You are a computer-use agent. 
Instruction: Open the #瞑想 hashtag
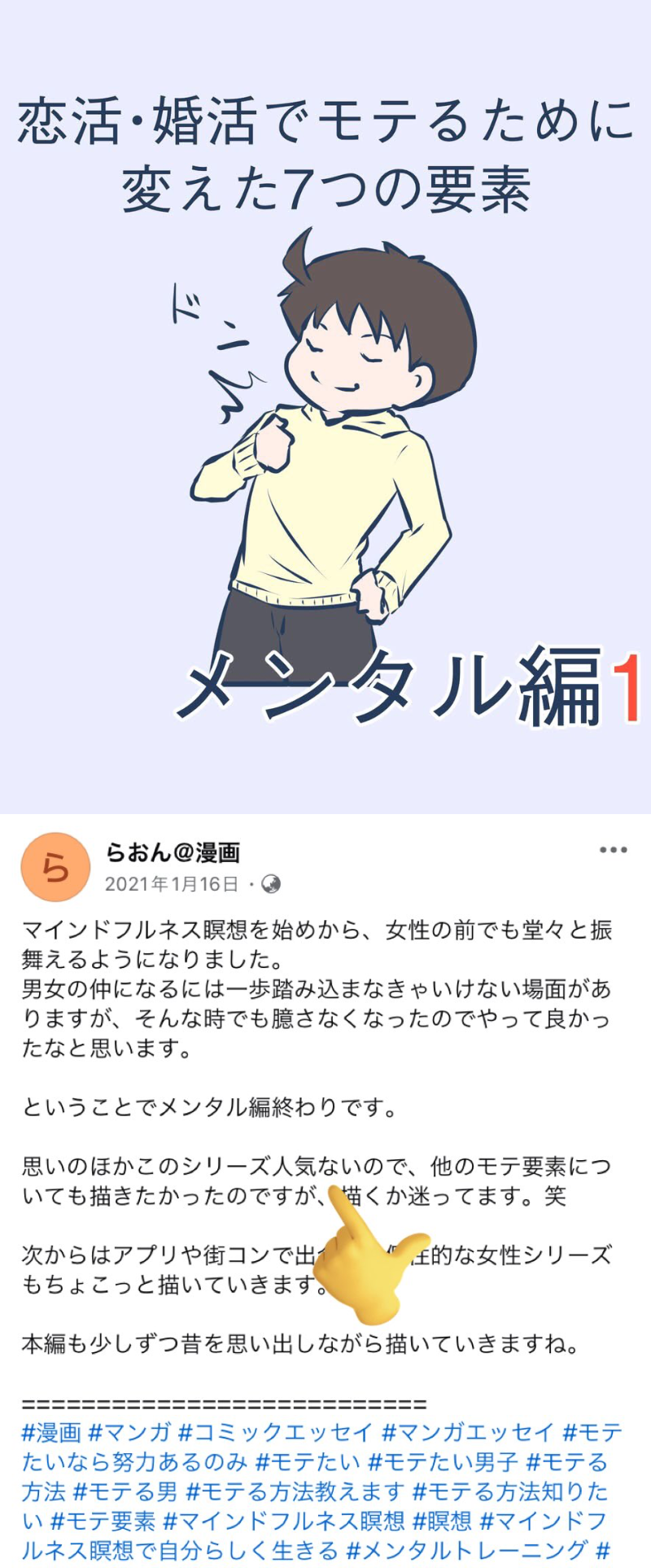coord(442,1521)
